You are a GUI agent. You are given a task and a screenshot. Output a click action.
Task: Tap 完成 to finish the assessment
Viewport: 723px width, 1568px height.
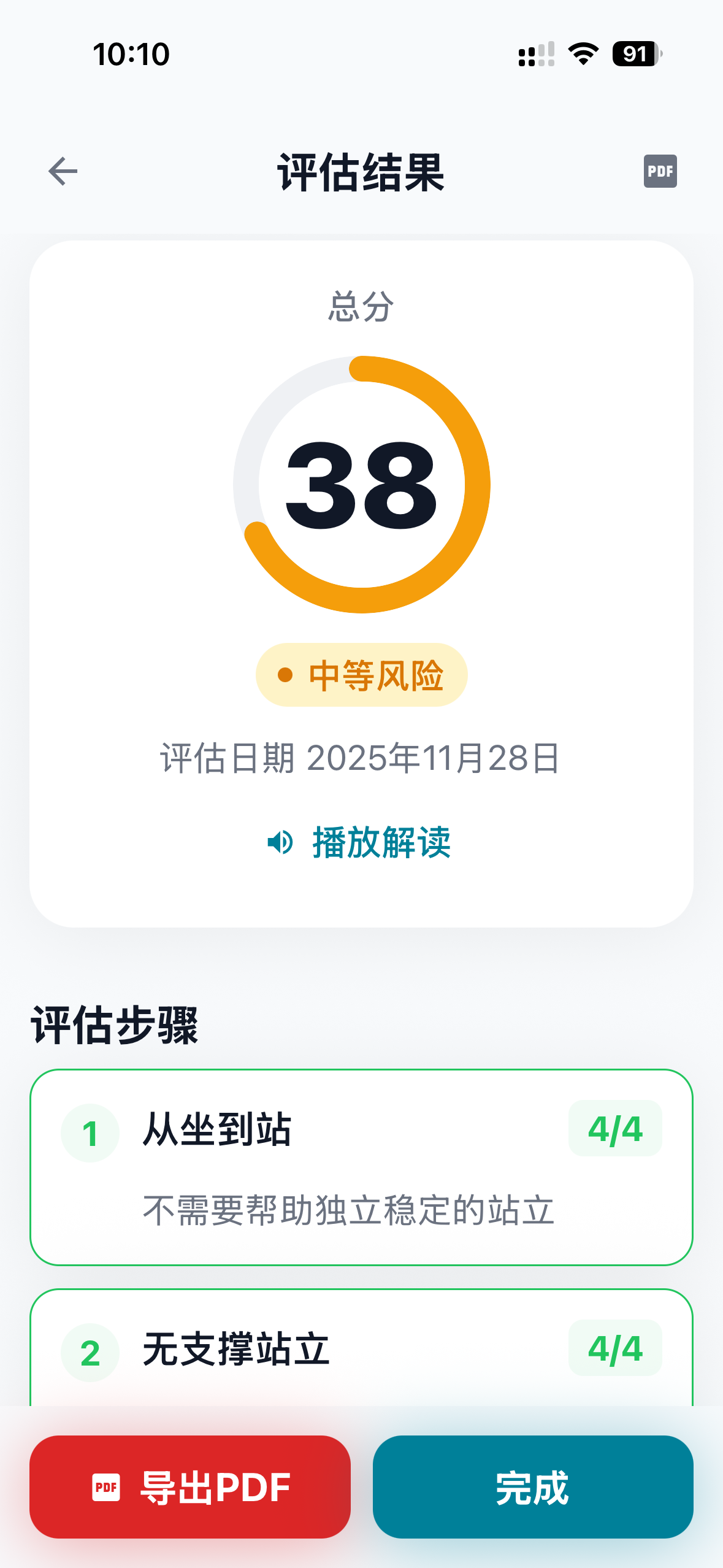tap(533, 1488)
